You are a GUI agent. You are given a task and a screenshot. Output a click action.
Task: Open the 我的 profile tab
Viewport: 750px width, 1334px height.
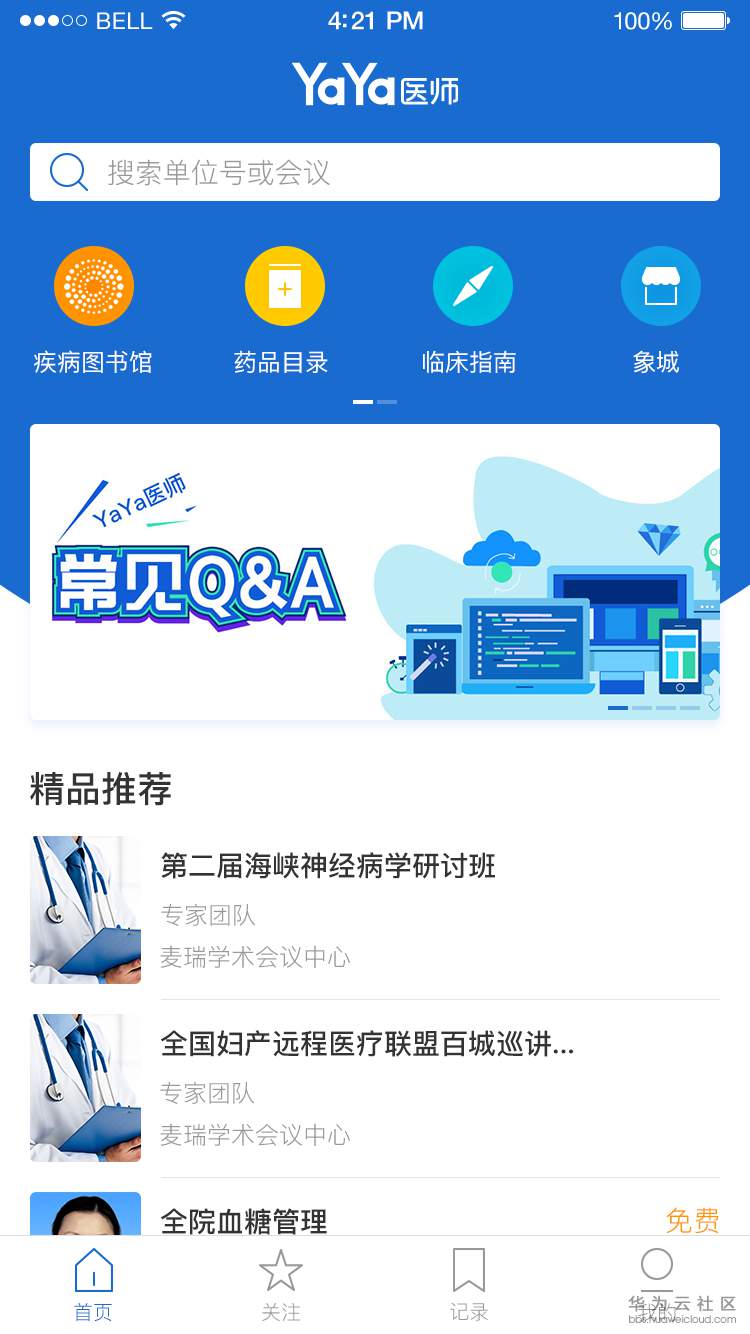pos(657,1285)
